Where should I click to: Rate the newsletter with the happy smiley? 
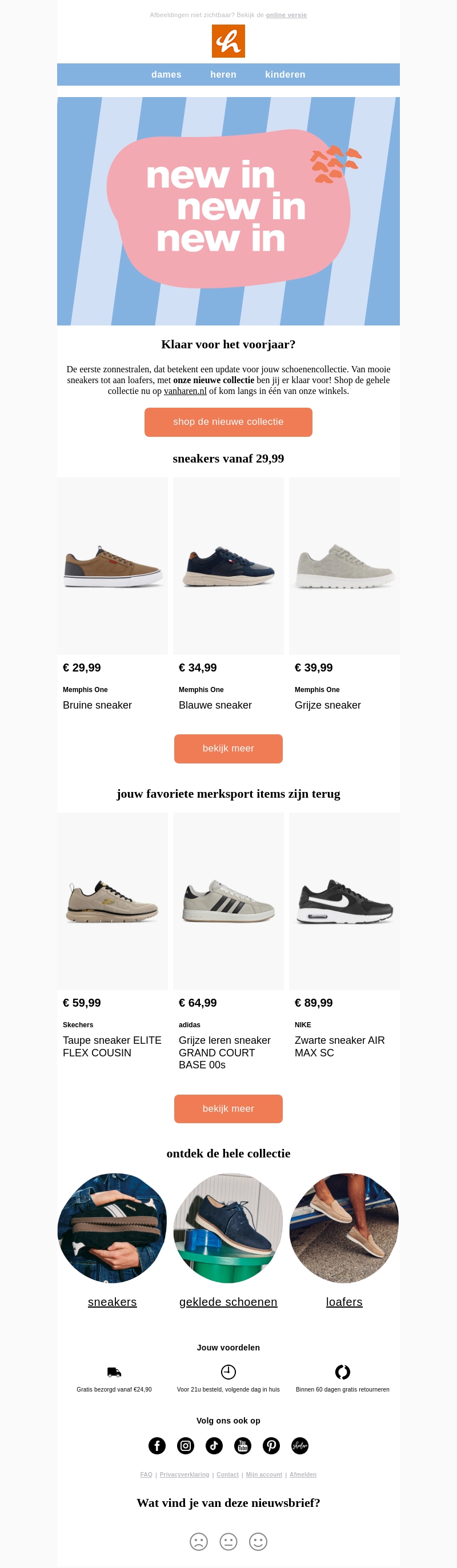(258, 1541)
